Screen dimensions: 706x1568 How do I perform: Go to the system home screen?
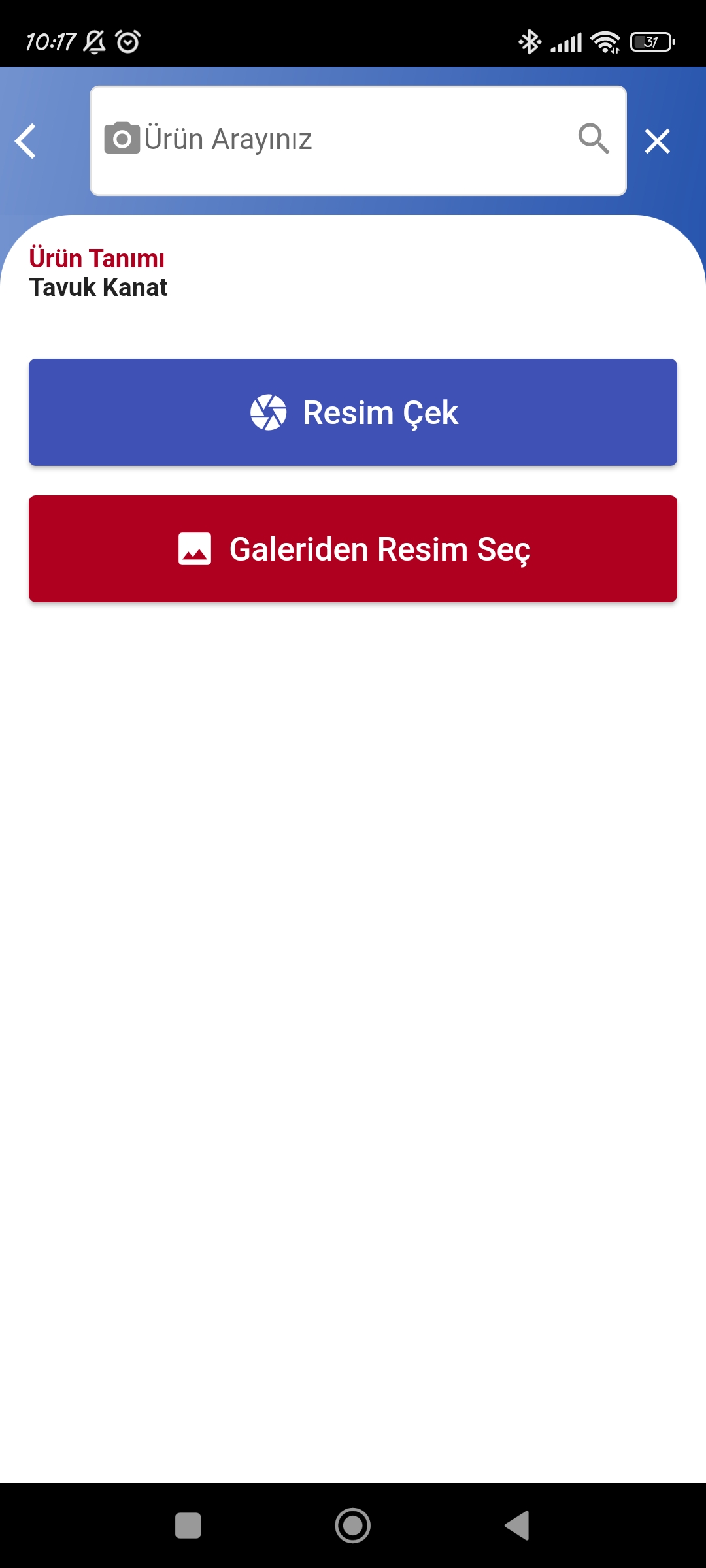click(x=353, y=1526)
